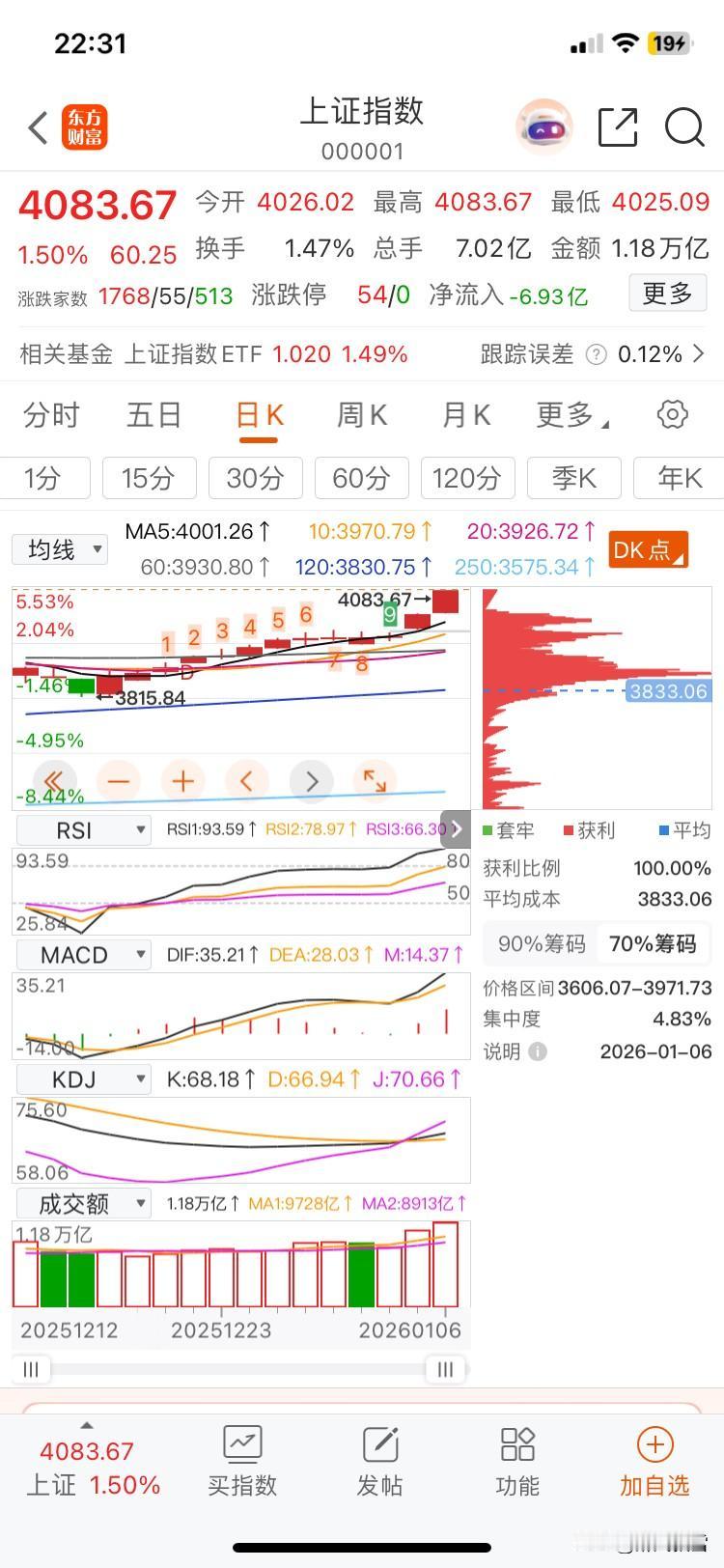Share this index page

[x=618, y=127]
